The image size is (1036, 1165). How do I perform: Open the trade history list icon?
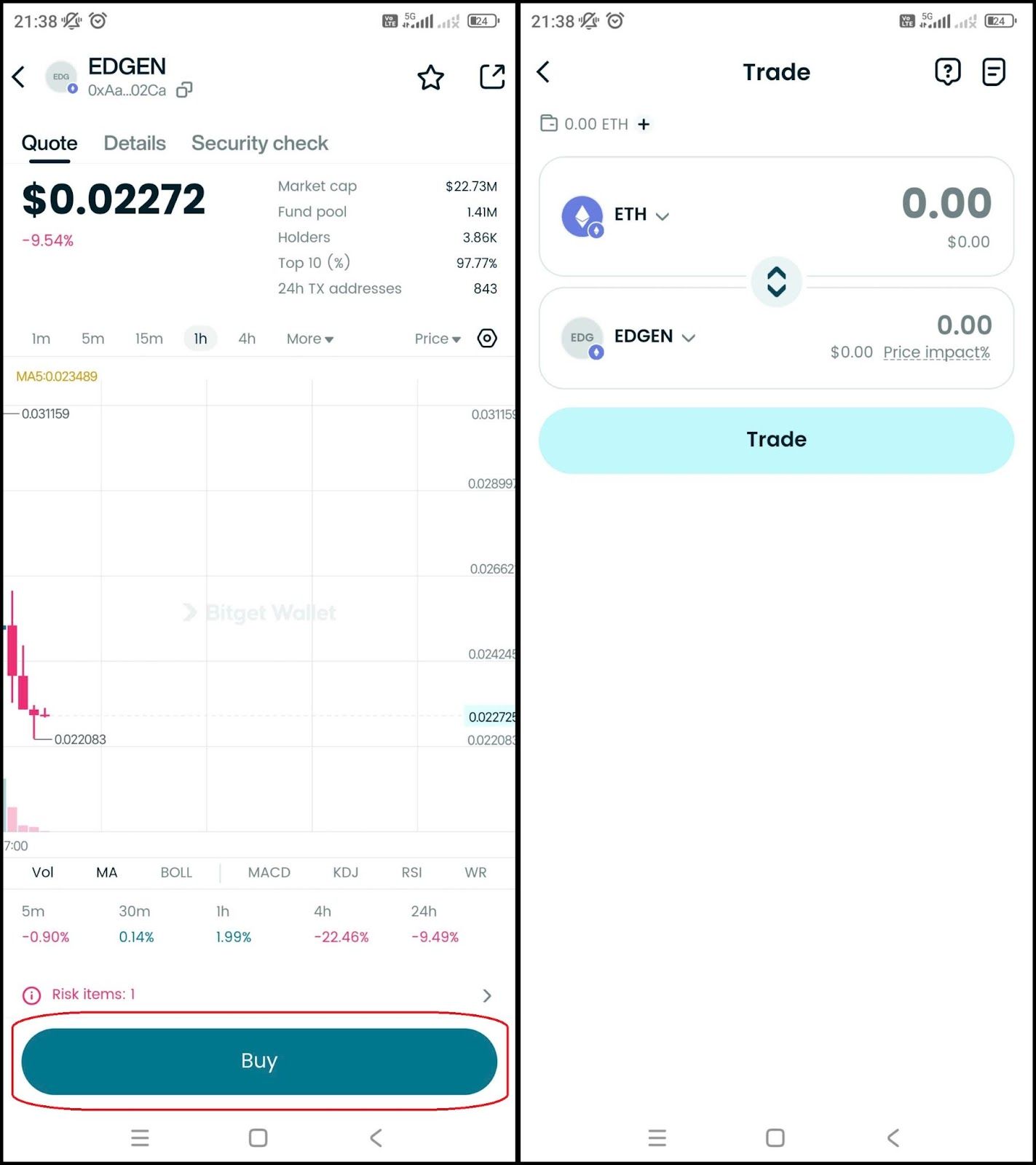pos(994,72)
